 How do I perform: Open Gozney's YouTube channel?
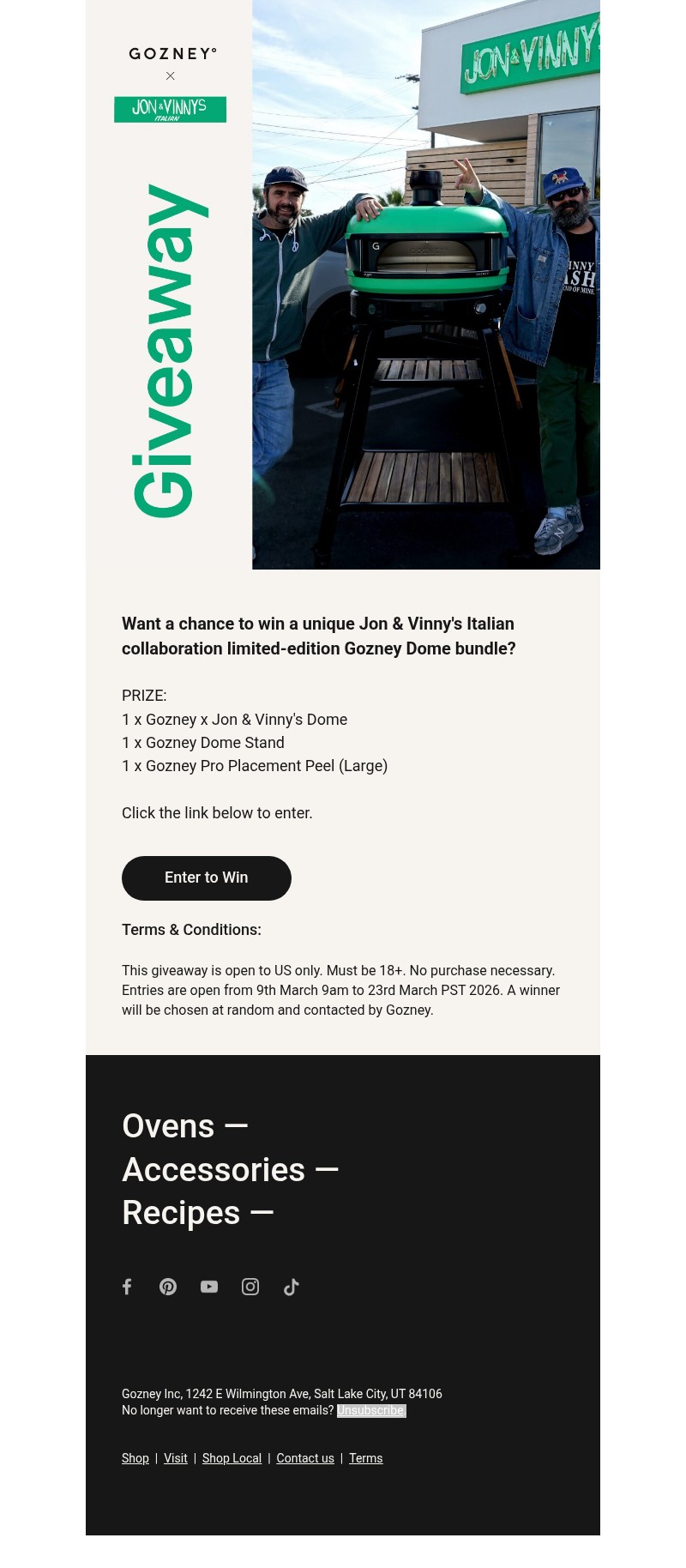pos(209,1287)
